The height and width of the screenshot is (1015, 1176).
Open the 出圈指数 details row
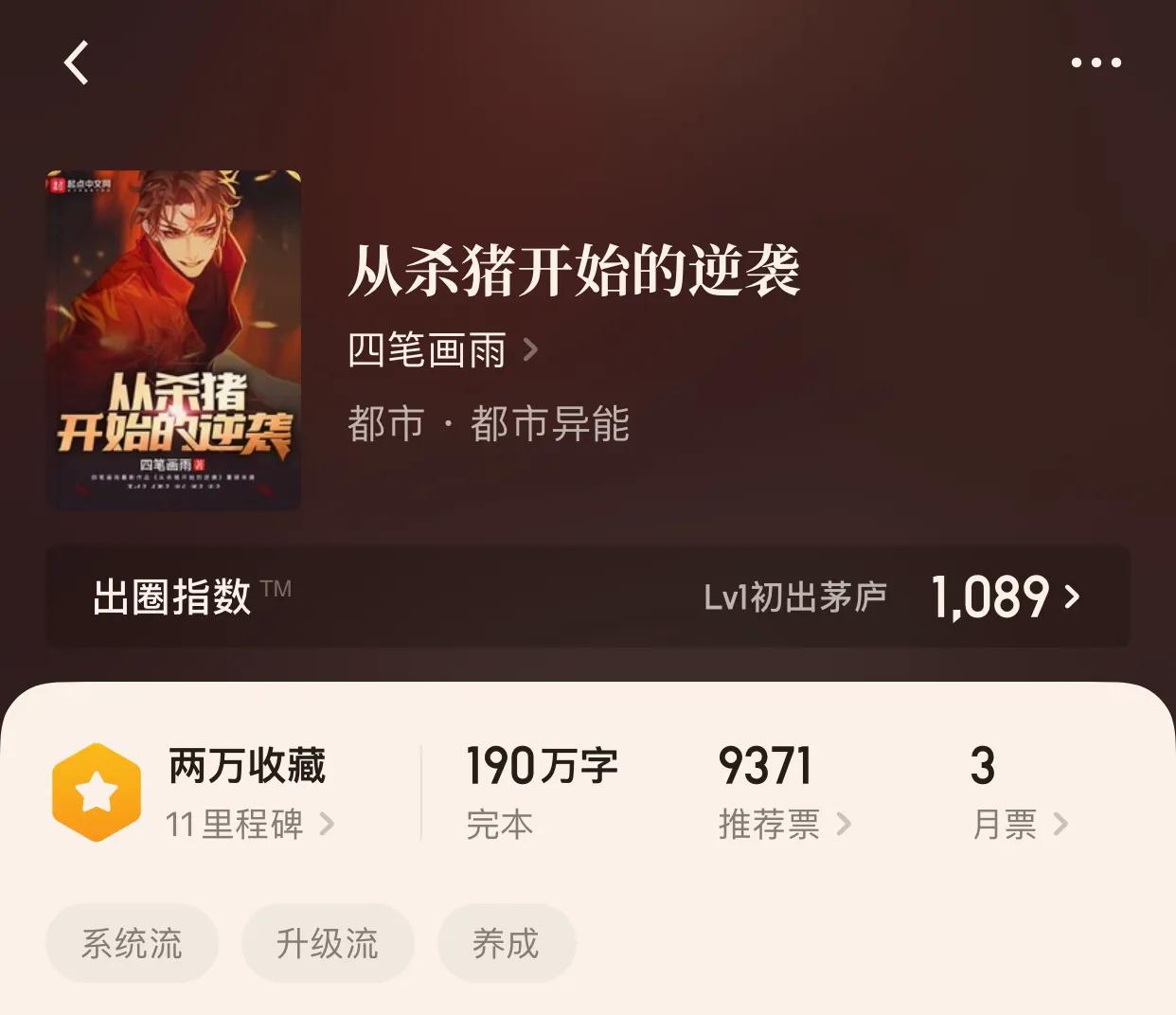587,597
